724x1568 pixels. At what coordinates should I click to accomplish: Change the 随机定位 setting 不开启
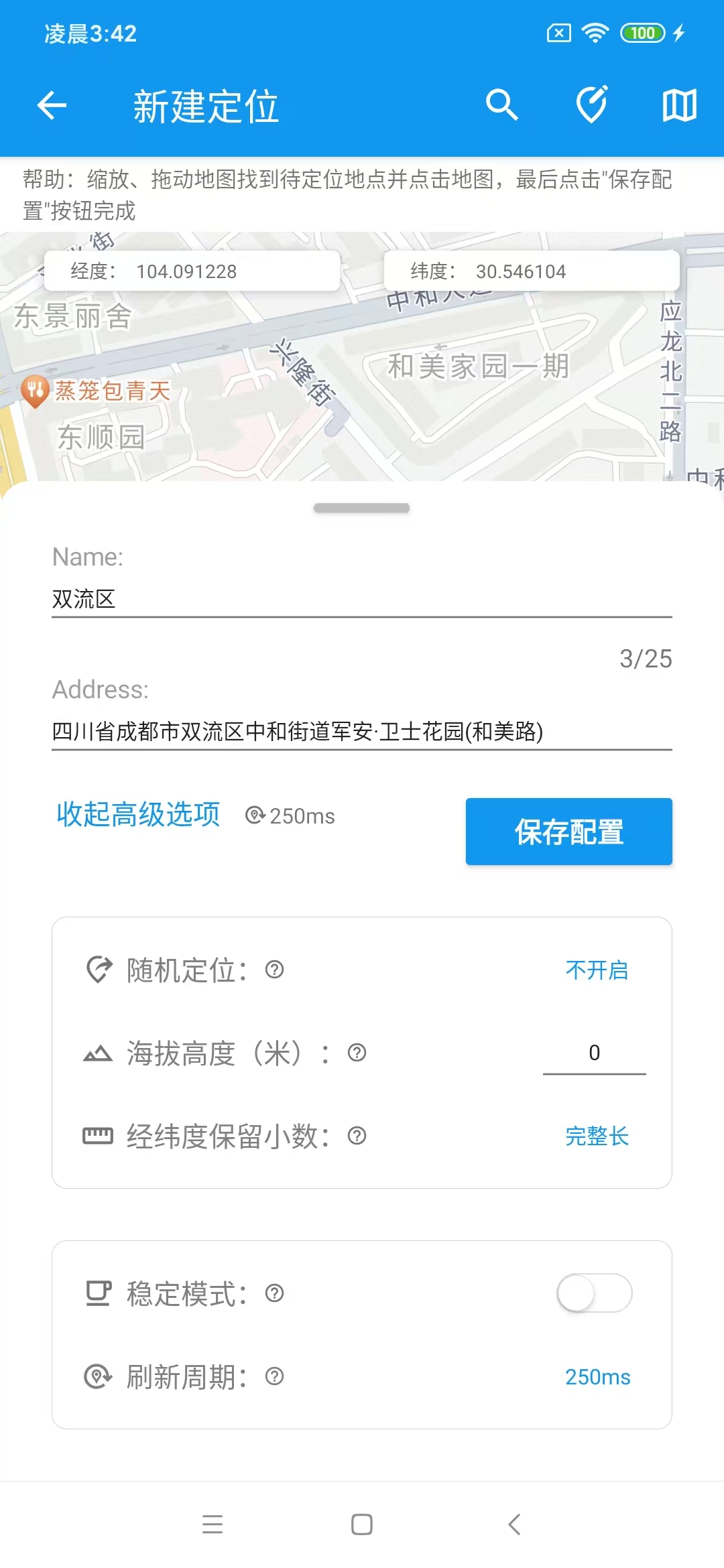tap(597, 970)
